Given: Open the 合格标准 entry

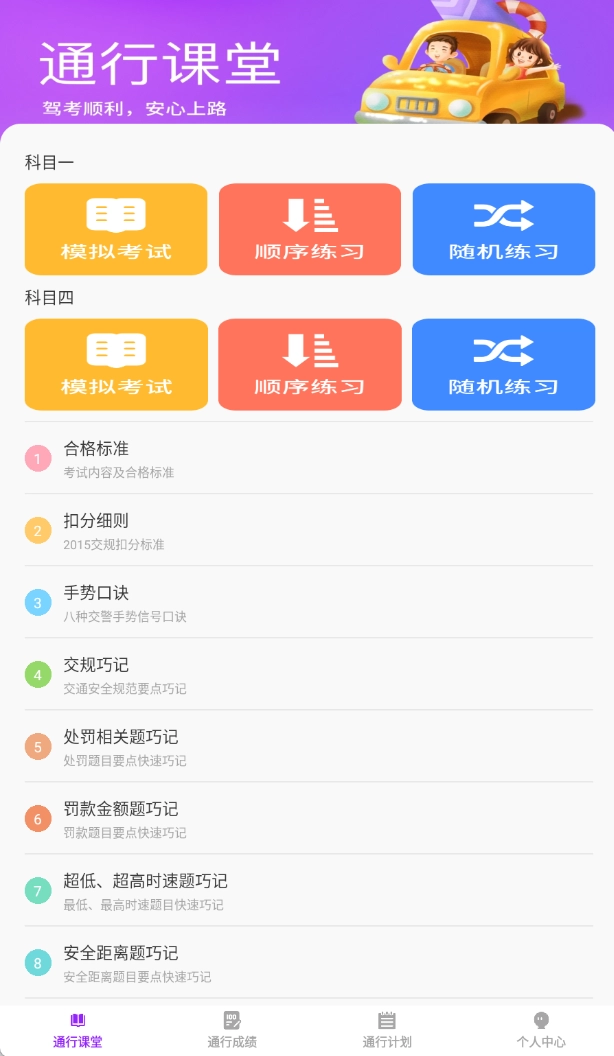Looking at the screenshot, I should [x=307, y=458].
